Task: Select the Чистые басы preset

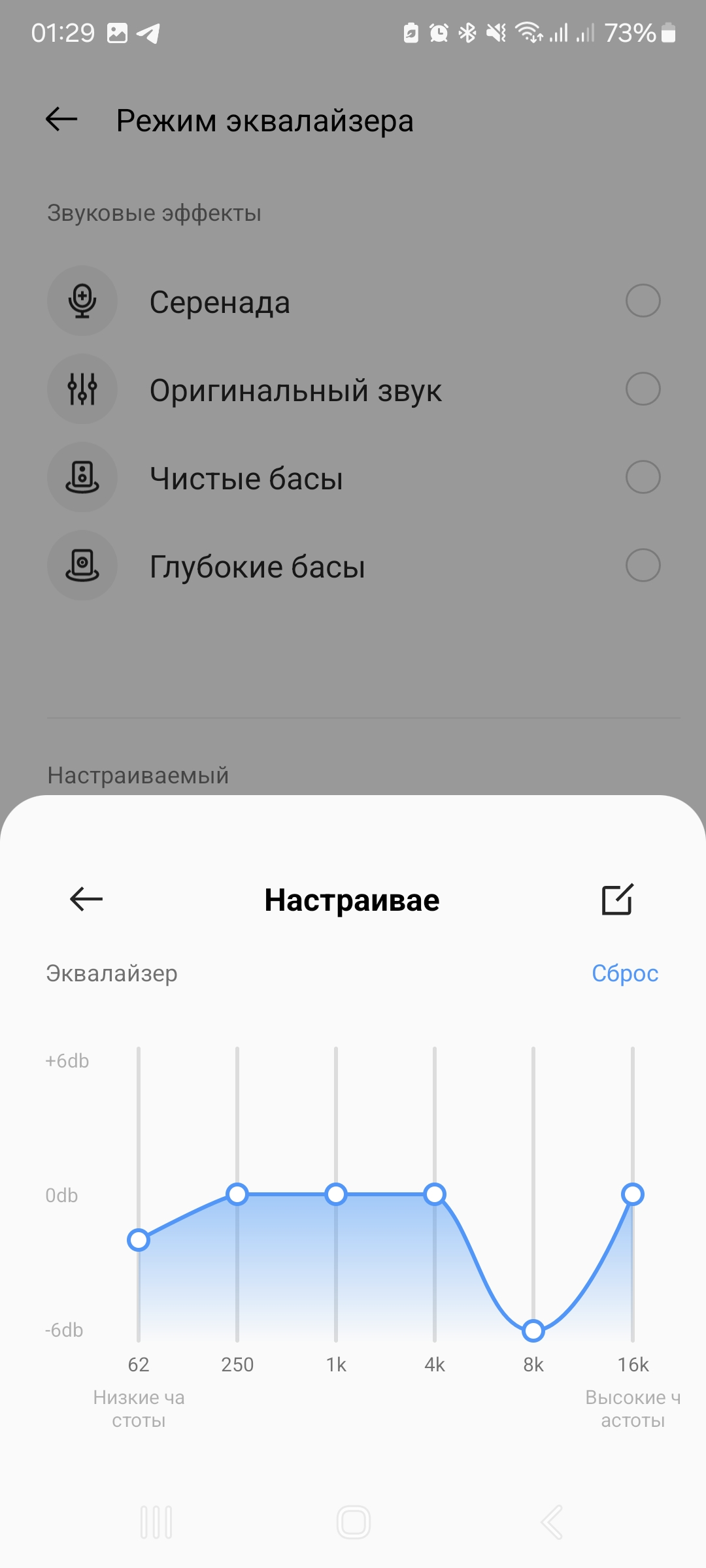Action: point(643,478)
